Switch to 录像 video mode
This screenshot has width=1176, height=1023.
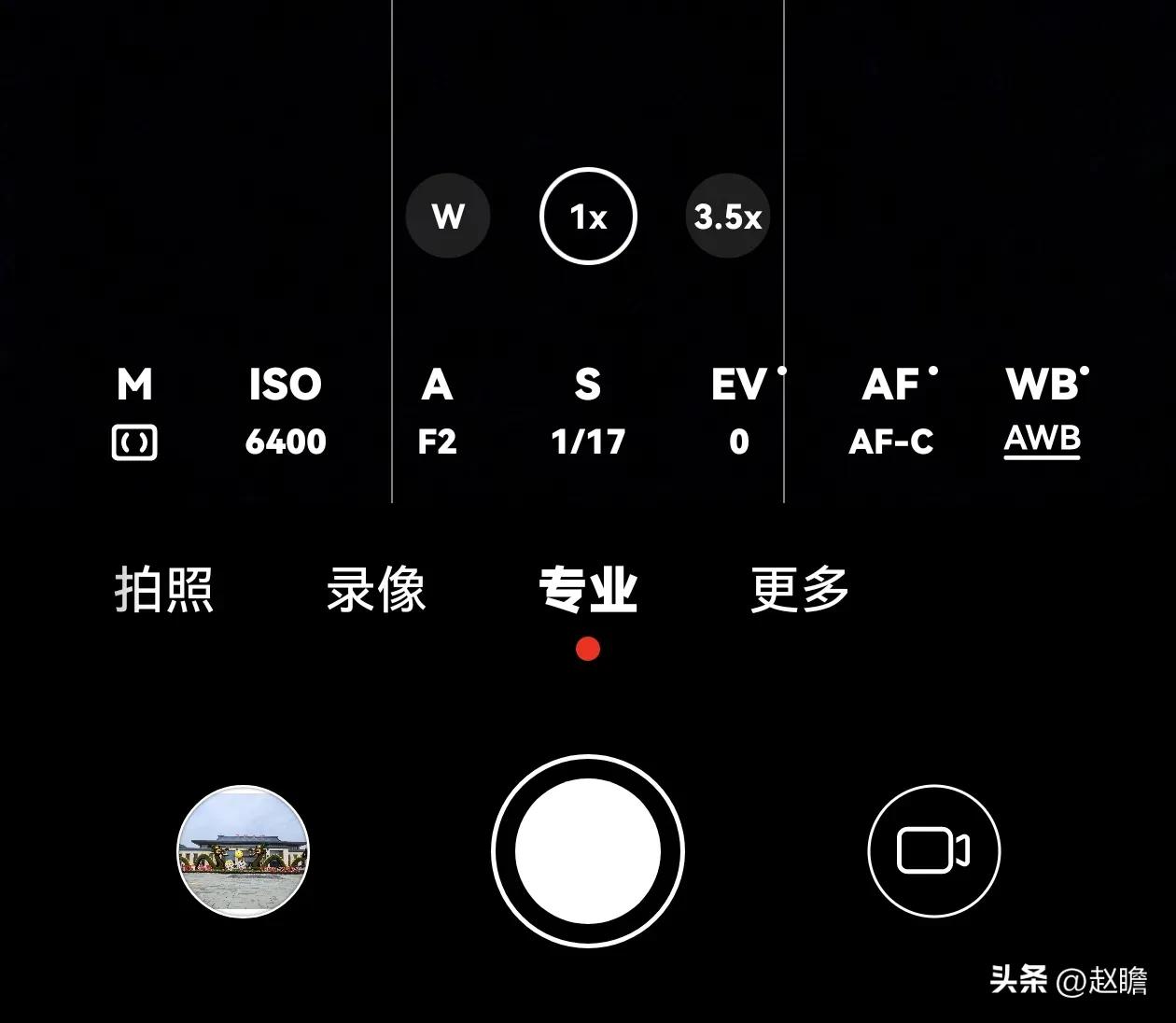376,590
